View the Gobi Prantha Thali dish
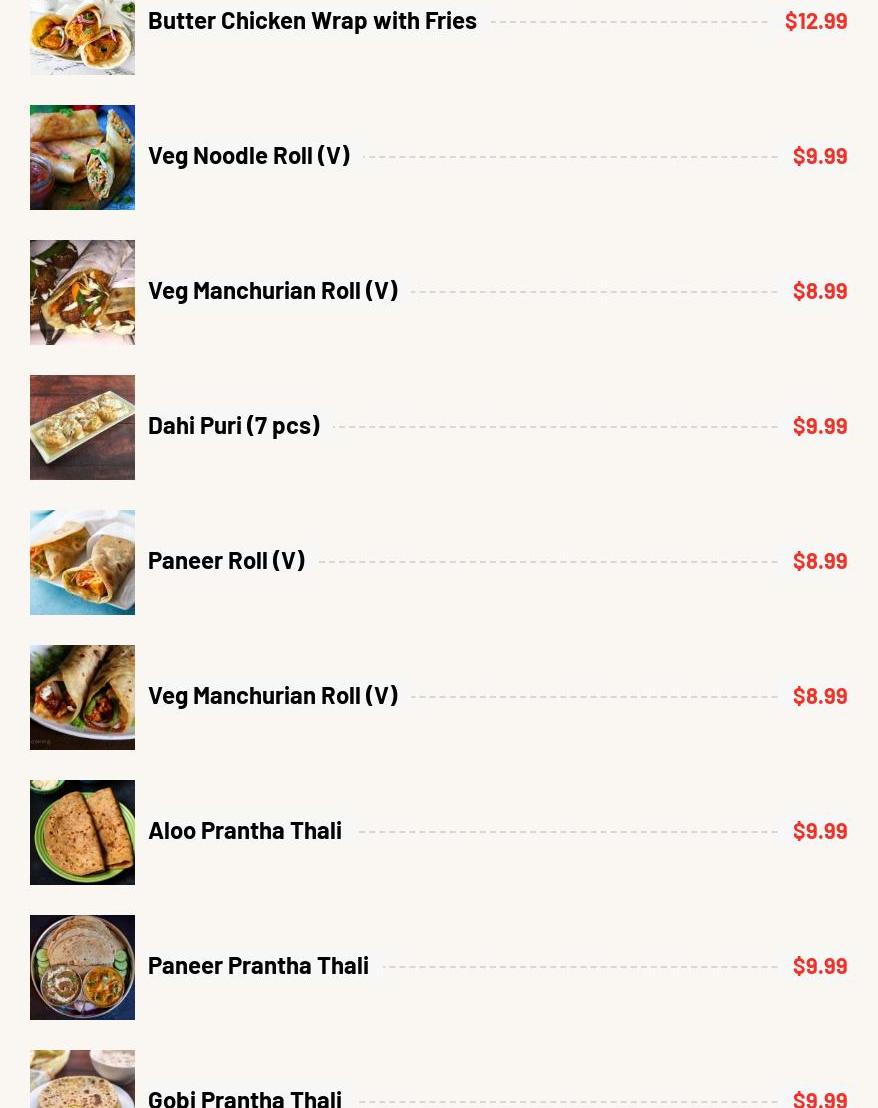The width and height of the screenshot is (878, 1108). pyautogui.click(x=245, y=1097)
